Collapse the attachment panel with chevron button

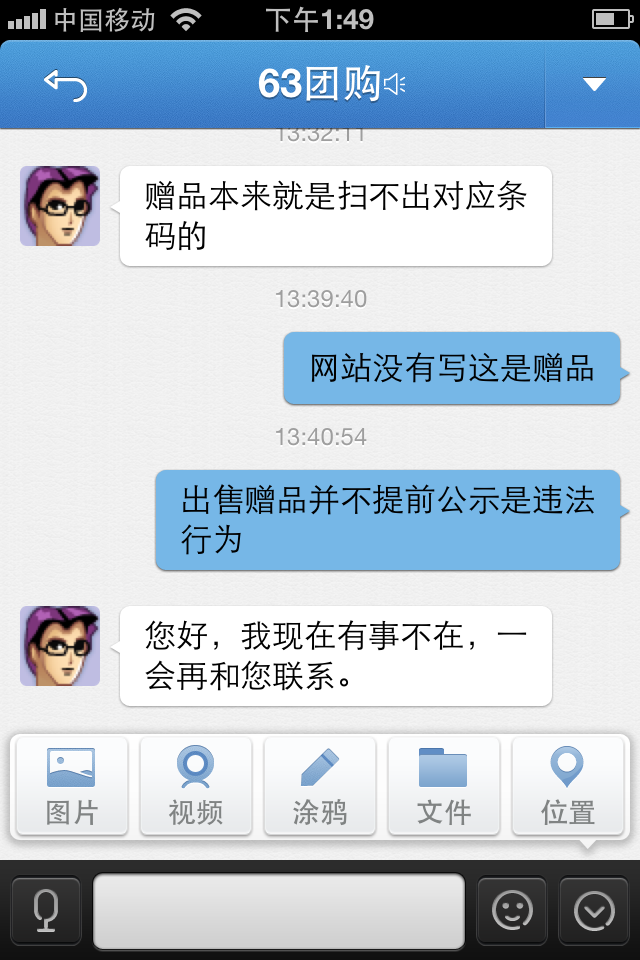pos(594,910)
